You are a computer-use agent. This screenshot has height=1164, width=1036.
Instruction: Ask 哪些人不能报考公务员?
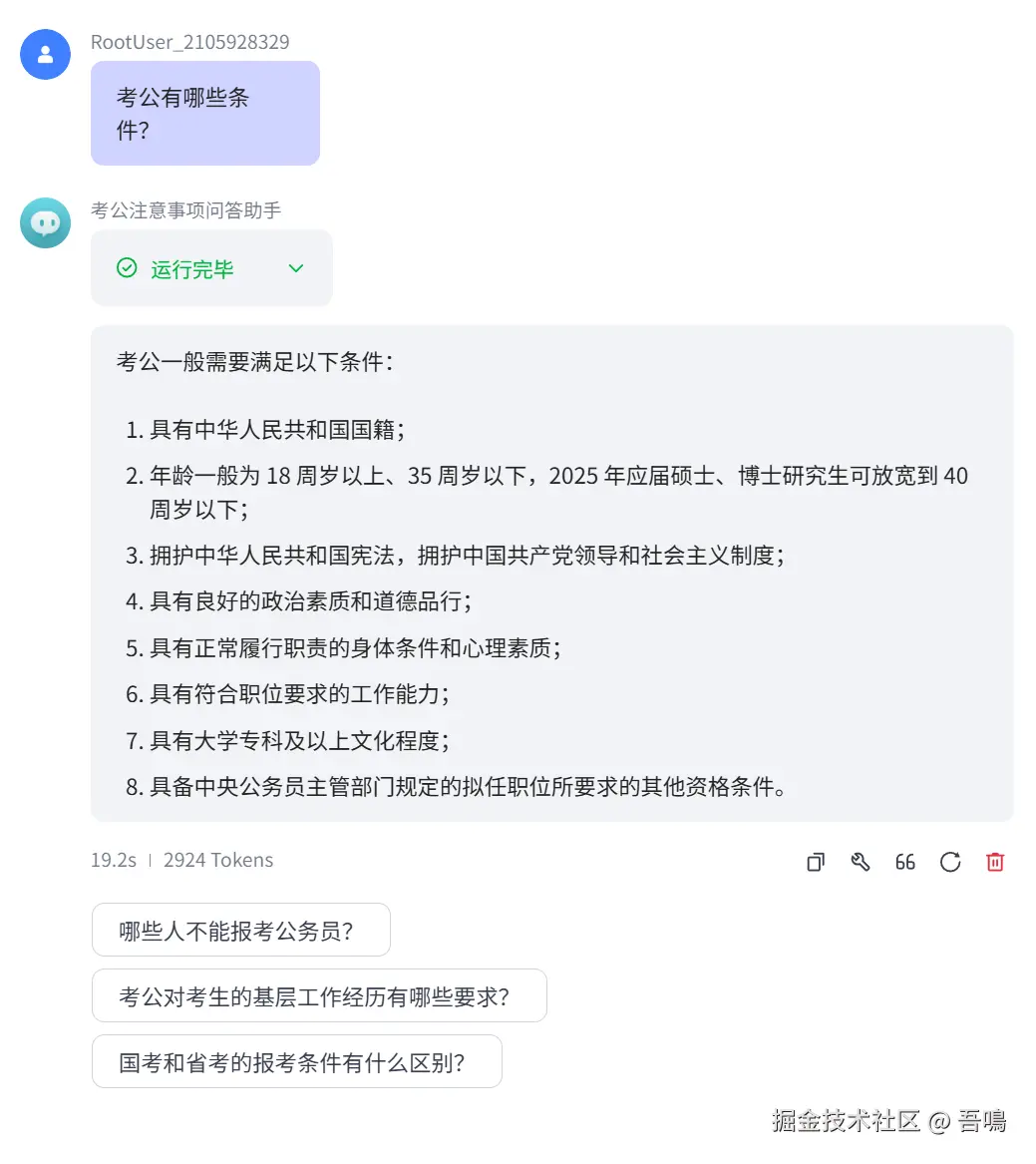(x=240, y=931)
